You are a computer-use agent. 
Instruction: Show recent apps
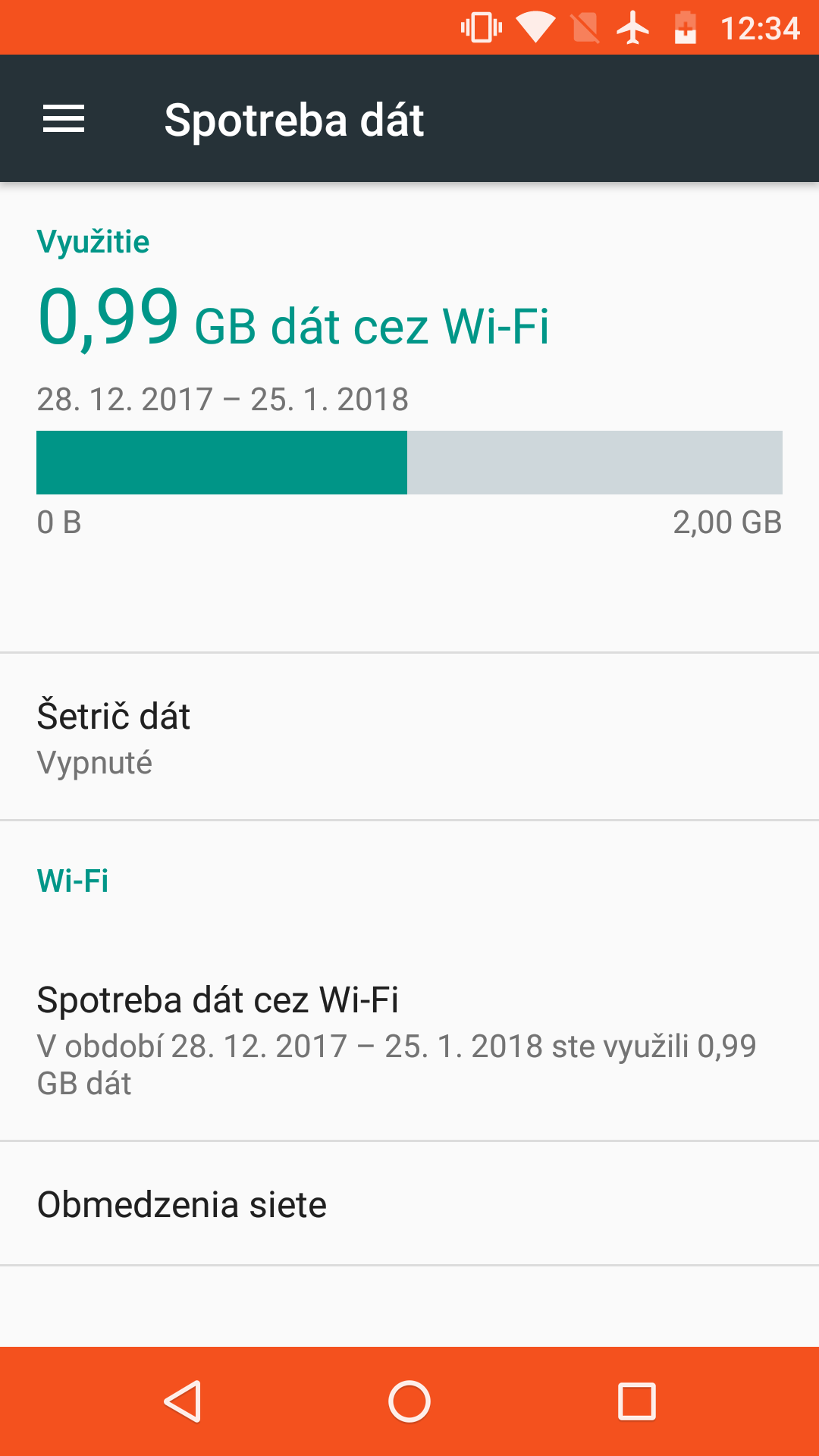click(x=637, y=1401)
